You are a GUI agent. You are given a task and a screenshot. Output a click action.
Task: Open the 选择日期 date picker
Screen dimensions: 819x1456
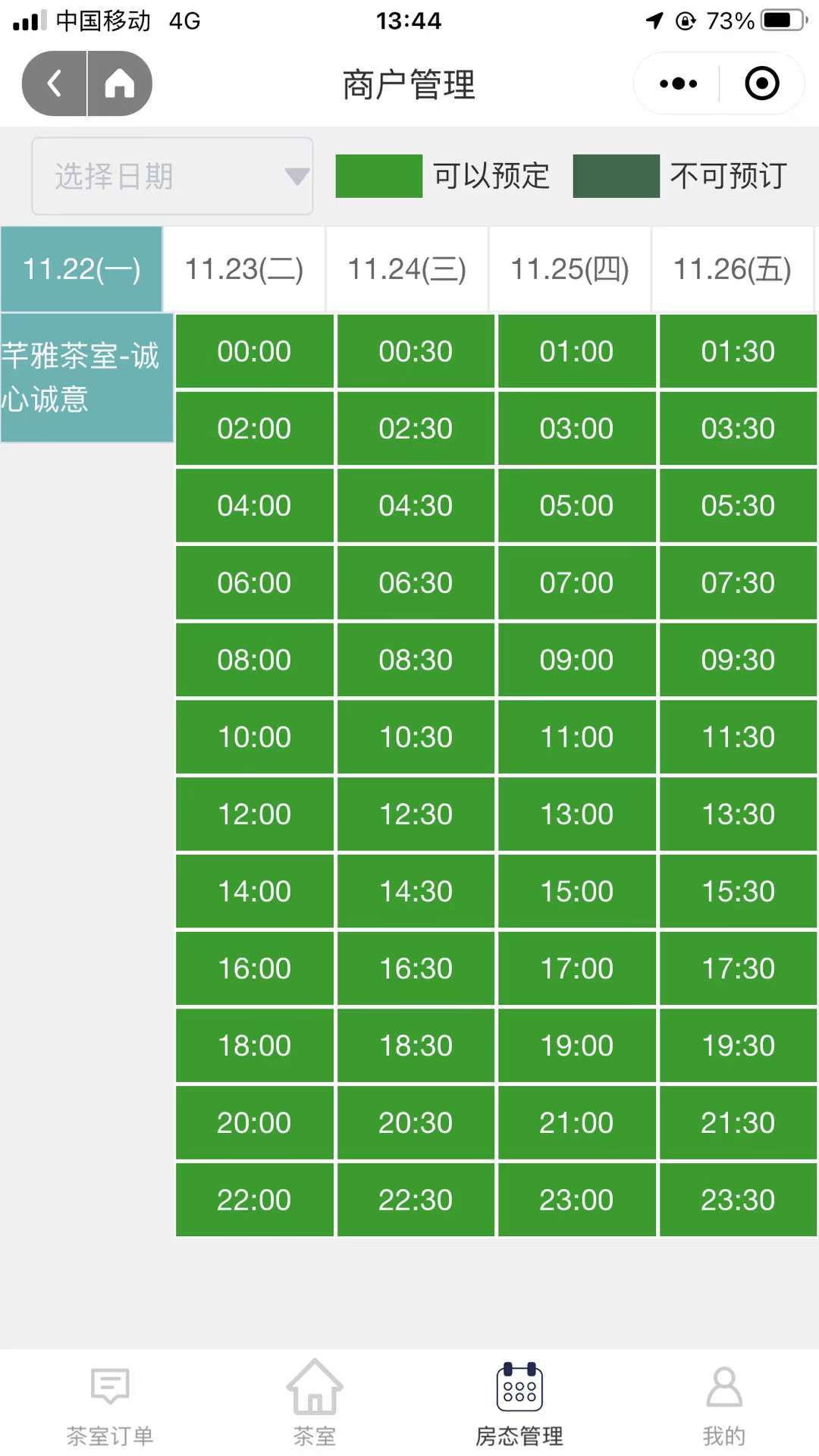[x=172, y=176]
